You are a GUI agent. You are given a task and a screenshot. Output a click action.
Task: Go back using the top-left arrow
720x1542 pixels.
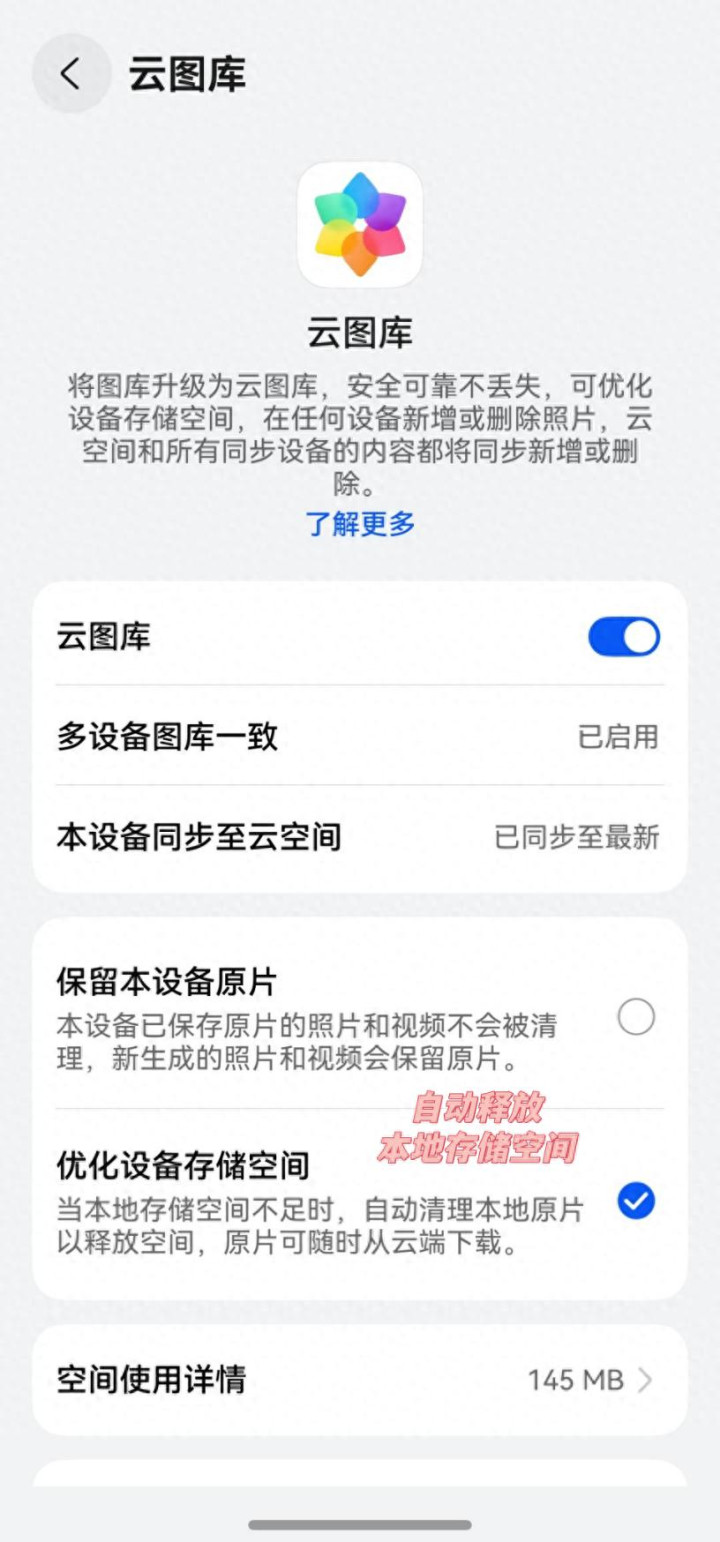tap(71, 74)
